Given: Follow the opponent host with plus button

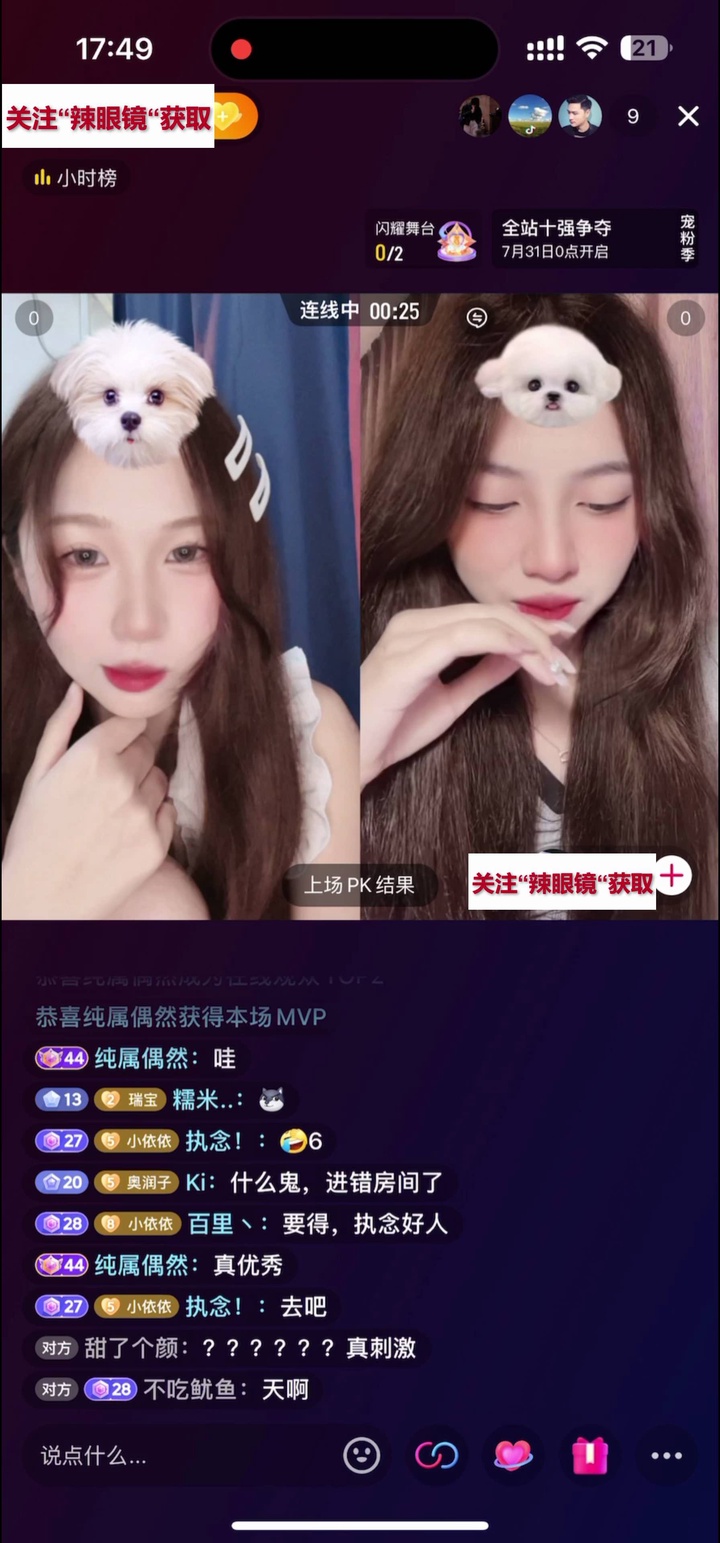Looking at the screenshot, I should tap(673, 877).
